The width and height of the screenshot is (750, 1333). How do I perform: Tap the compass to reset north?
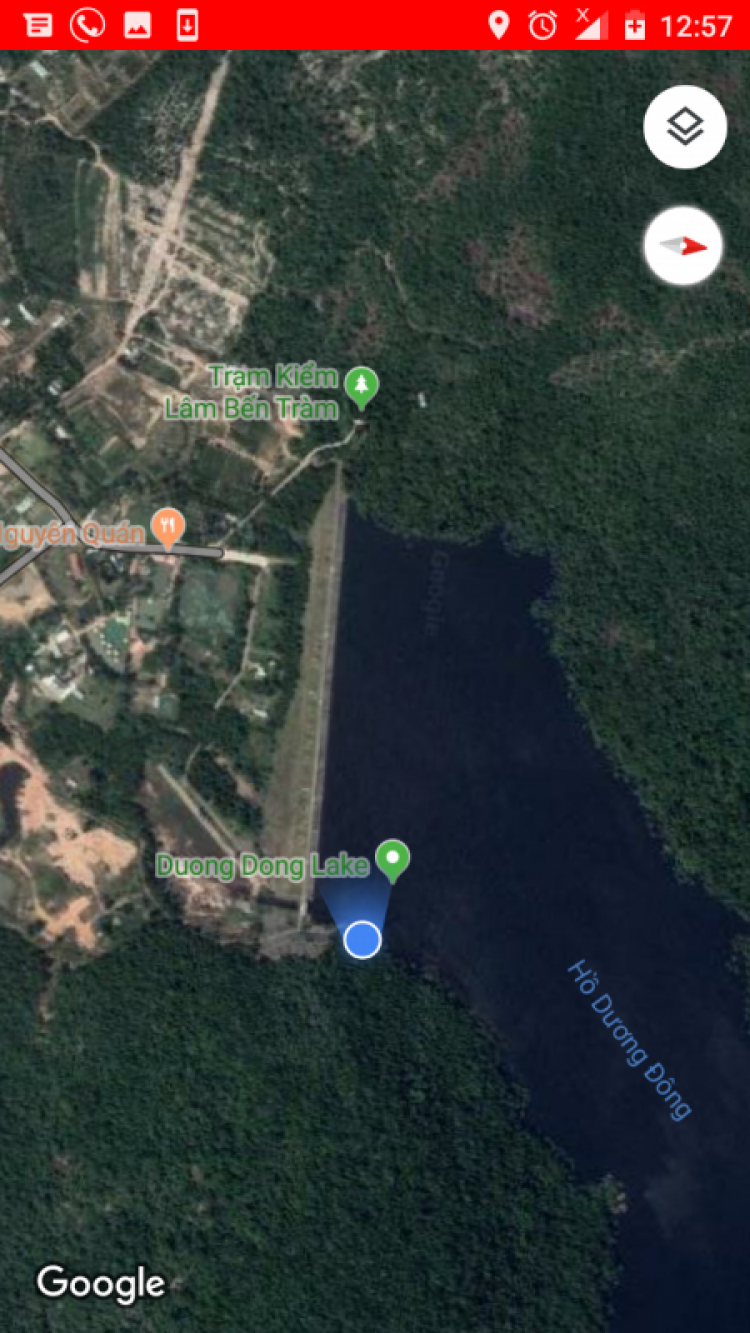[x=684, y=246]
